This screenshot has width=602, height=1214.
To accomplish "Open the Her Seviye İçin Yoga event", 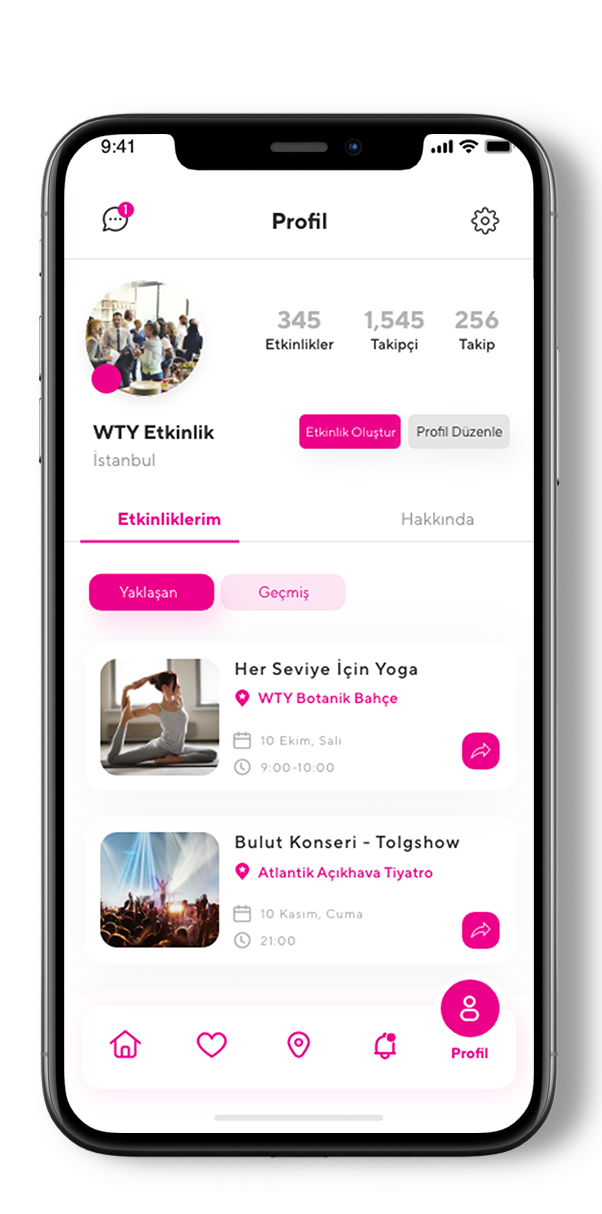I will [326, 669].
